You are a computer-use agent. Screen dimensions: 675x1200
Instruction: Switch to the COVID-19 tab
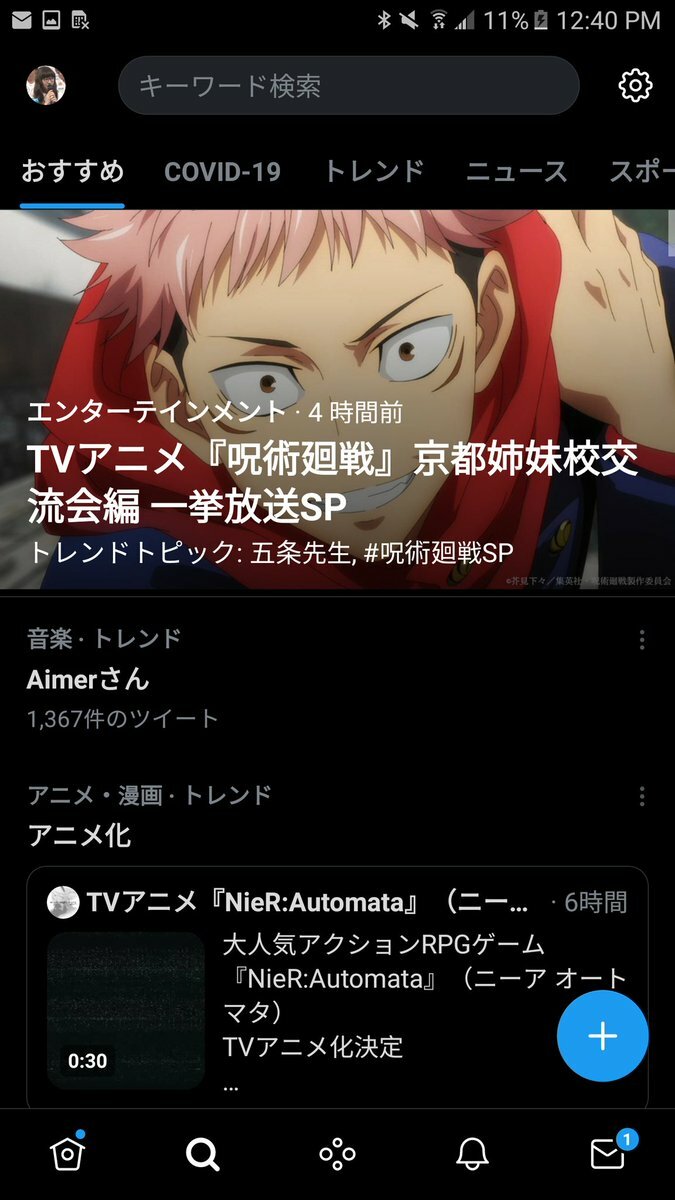(x=222, y=172)
